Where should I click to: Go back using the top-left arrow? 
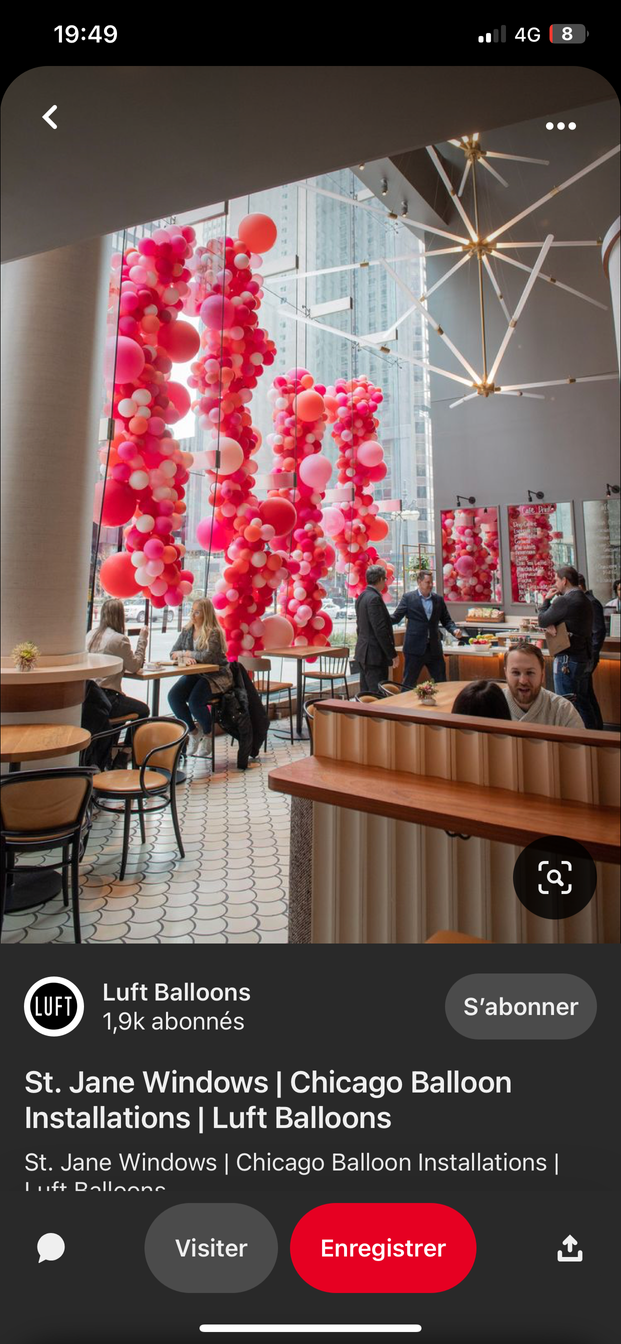pos(50,117)
